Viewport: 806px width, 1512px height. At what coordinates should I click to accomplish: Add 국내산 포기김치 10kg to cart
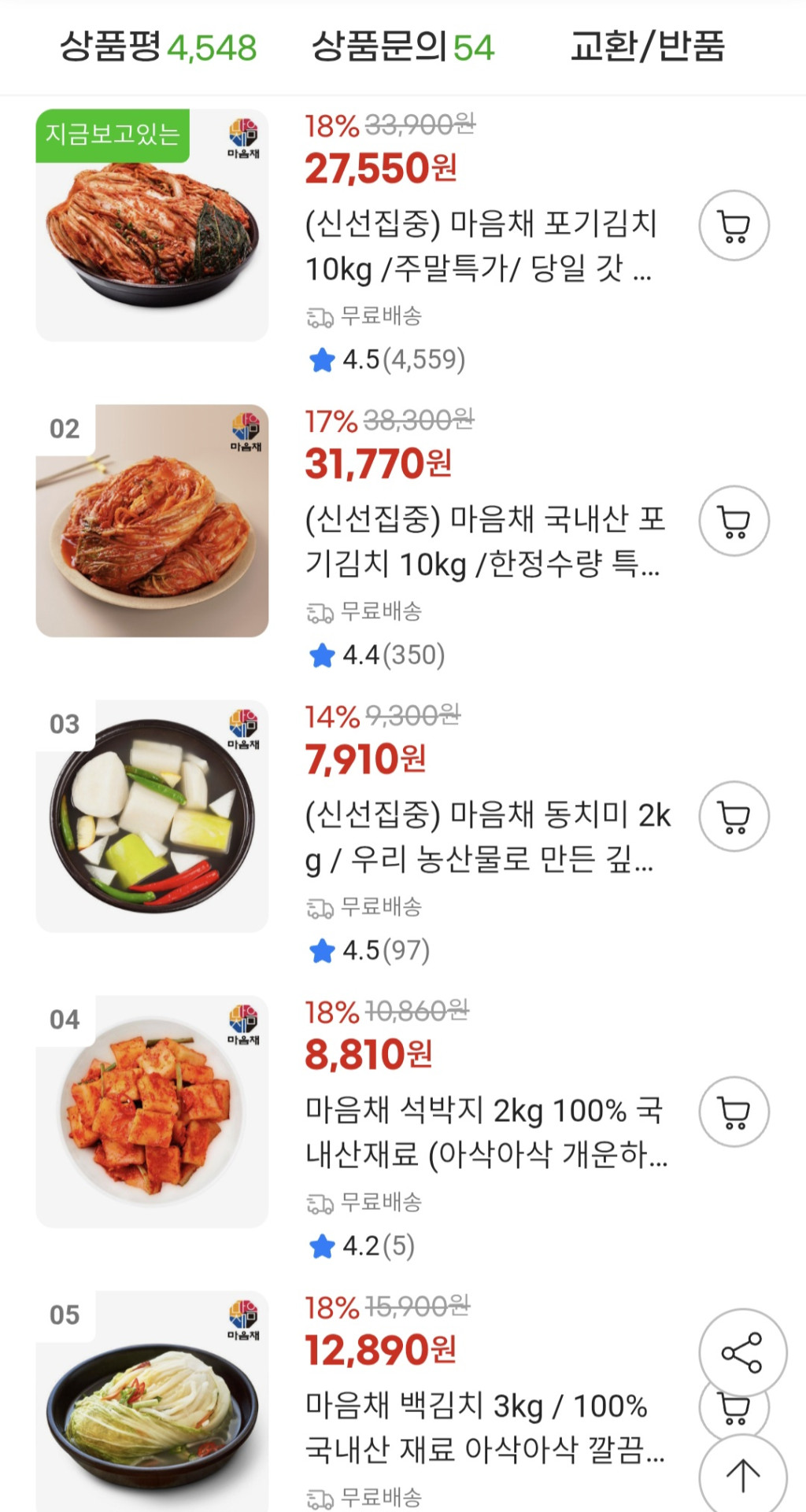734,521
